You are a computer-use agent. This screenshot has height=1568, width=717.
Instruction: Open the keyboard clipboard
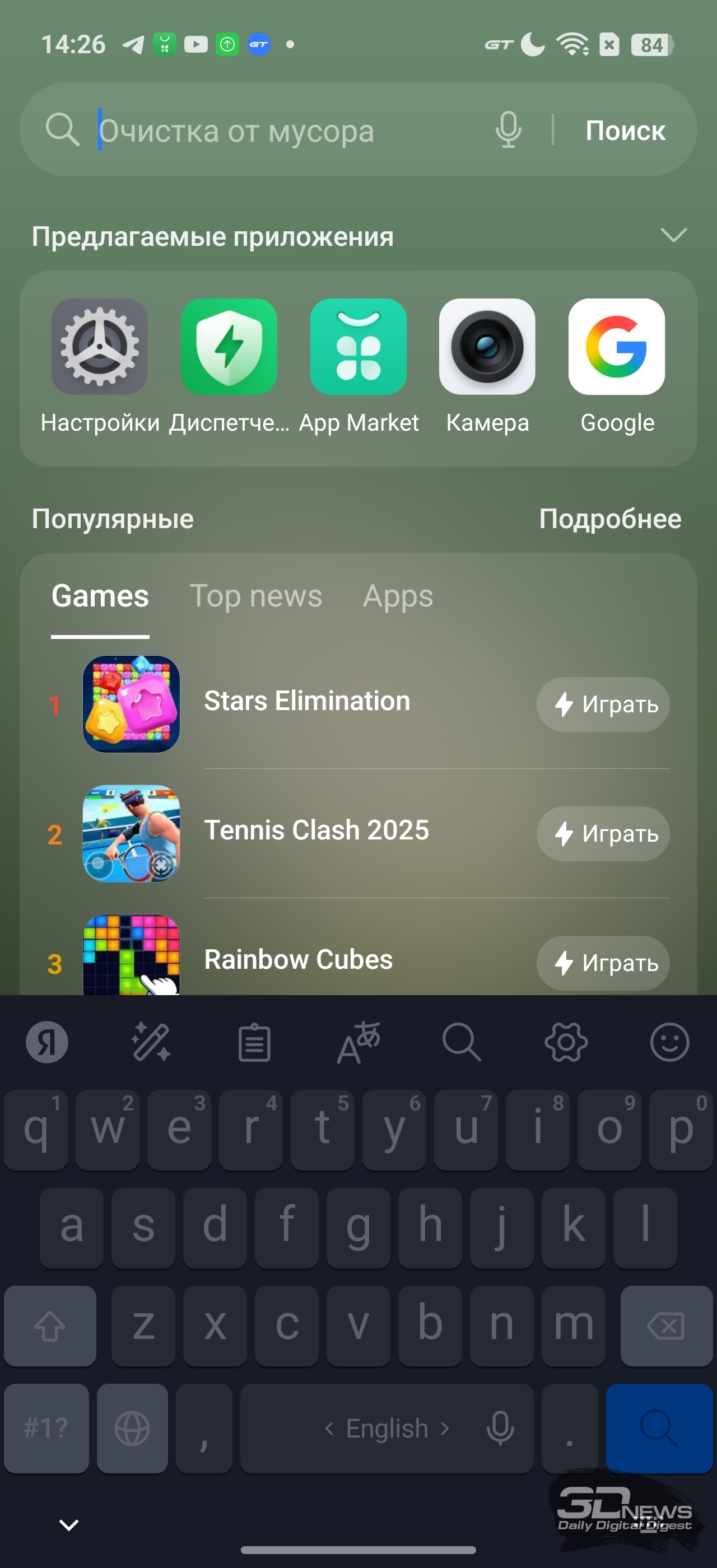click(254, 1042)
